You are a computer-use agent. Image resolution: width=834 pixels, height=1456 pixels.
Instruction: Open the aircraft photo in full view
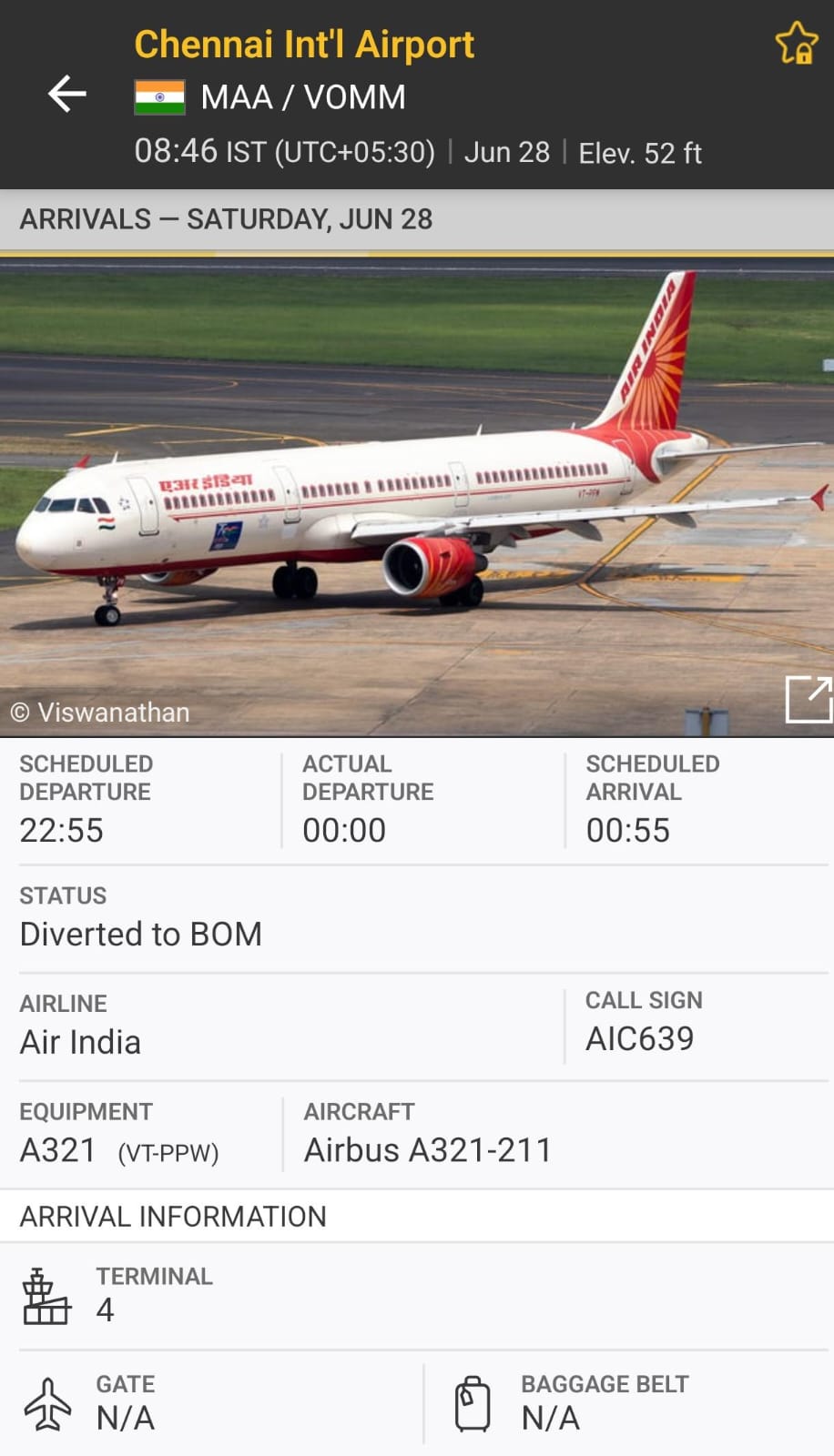click(808, 699)
